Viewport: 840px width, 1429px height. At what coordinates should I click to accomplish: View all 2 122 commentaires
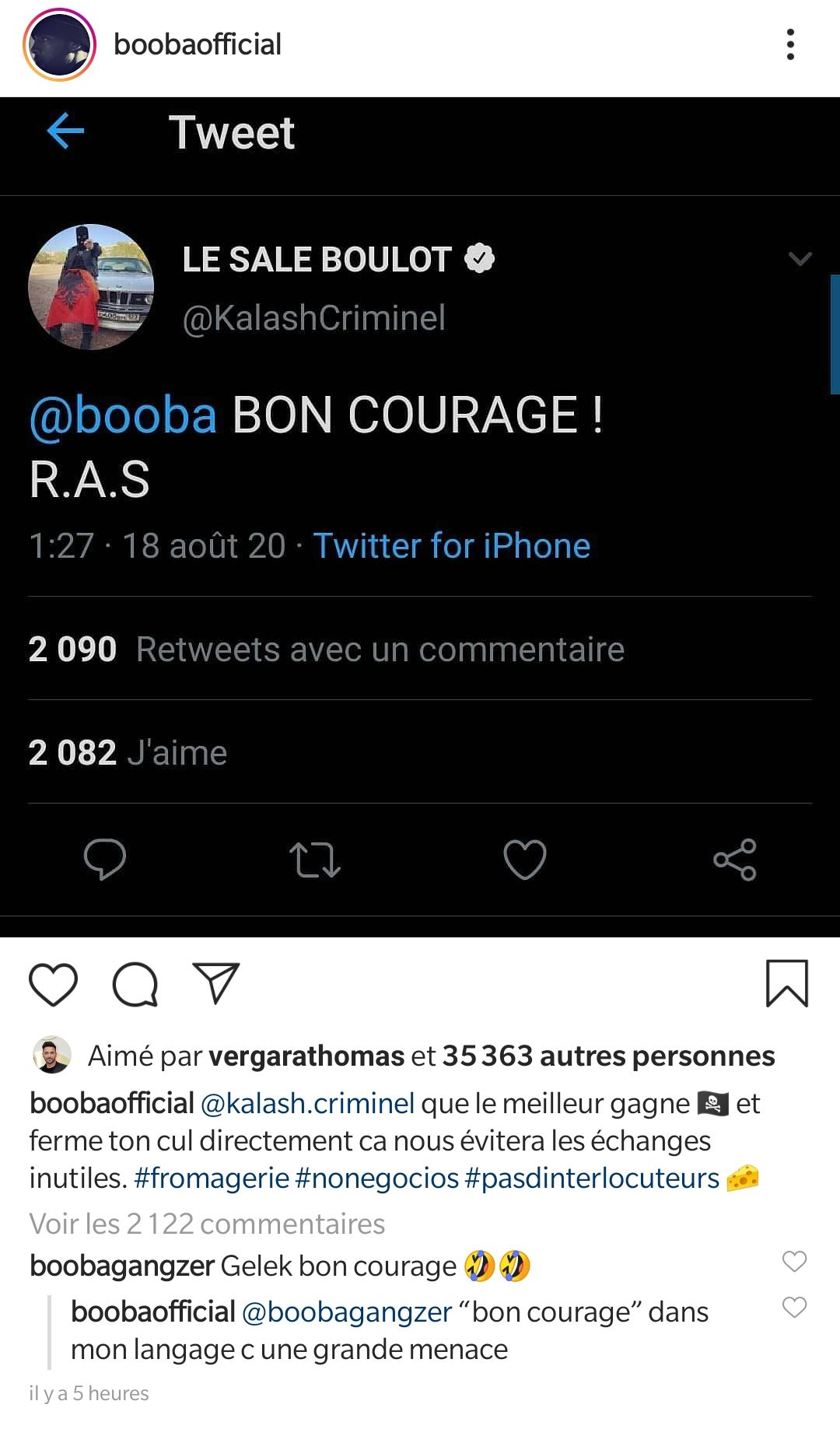[207, 1224]
